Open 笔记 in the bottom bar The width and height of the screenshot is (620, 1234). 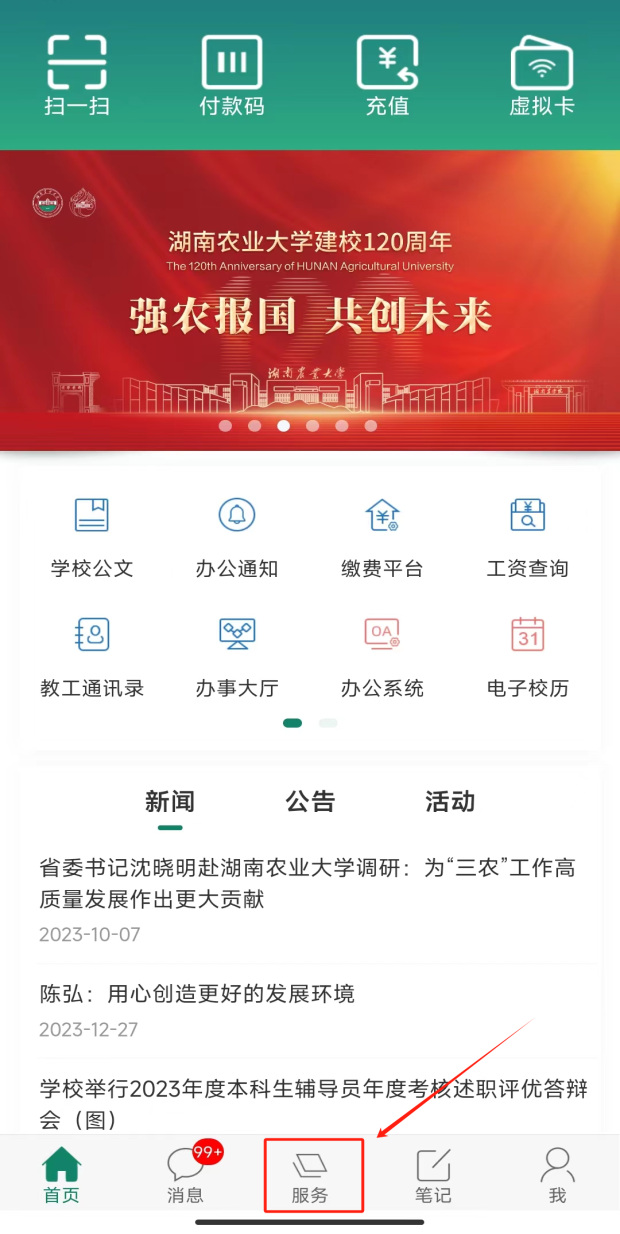[433, 1175]
